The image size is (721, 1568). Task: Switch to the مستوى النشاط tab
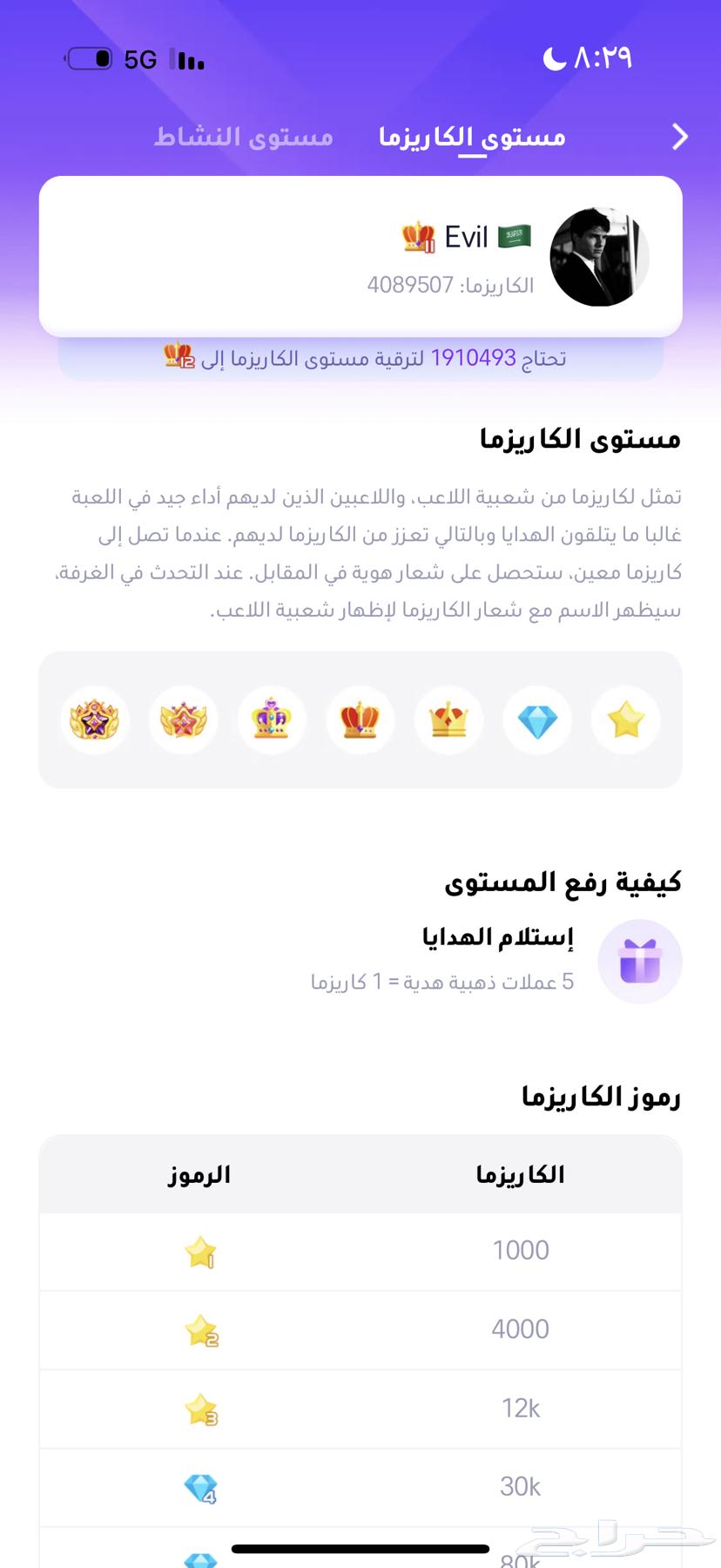(x=243, y=137)
